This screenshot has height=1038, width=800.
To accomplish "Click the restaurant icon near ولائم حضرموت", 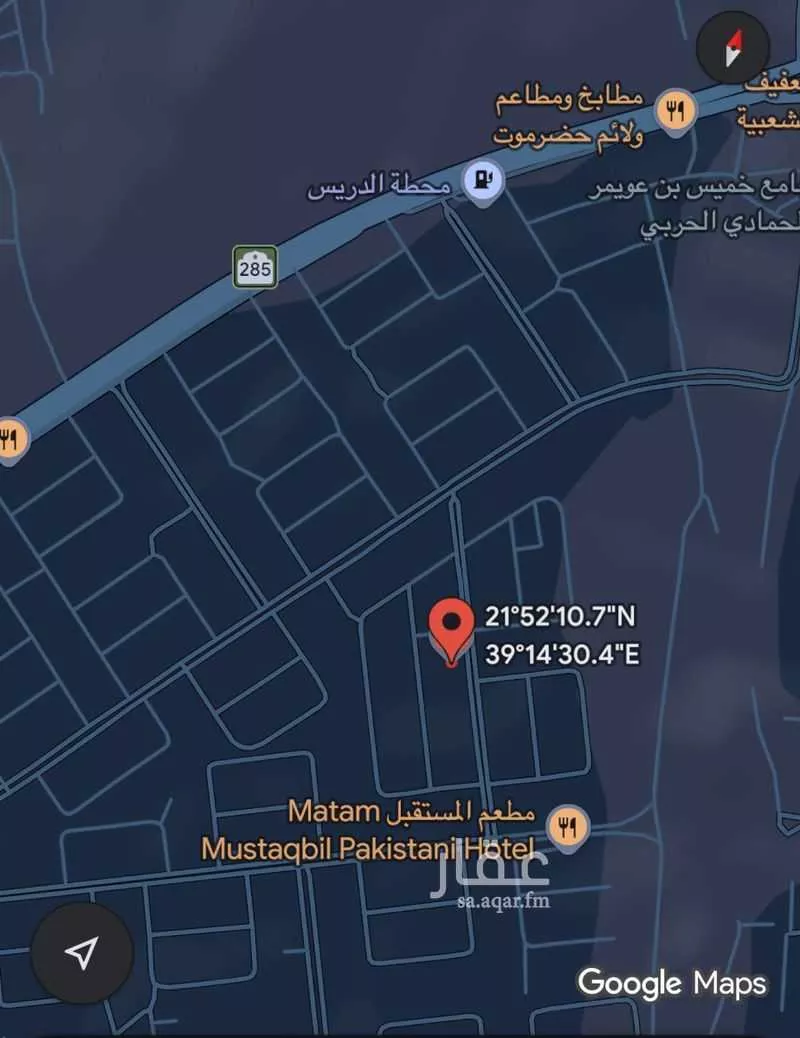I will pos(674,110).
